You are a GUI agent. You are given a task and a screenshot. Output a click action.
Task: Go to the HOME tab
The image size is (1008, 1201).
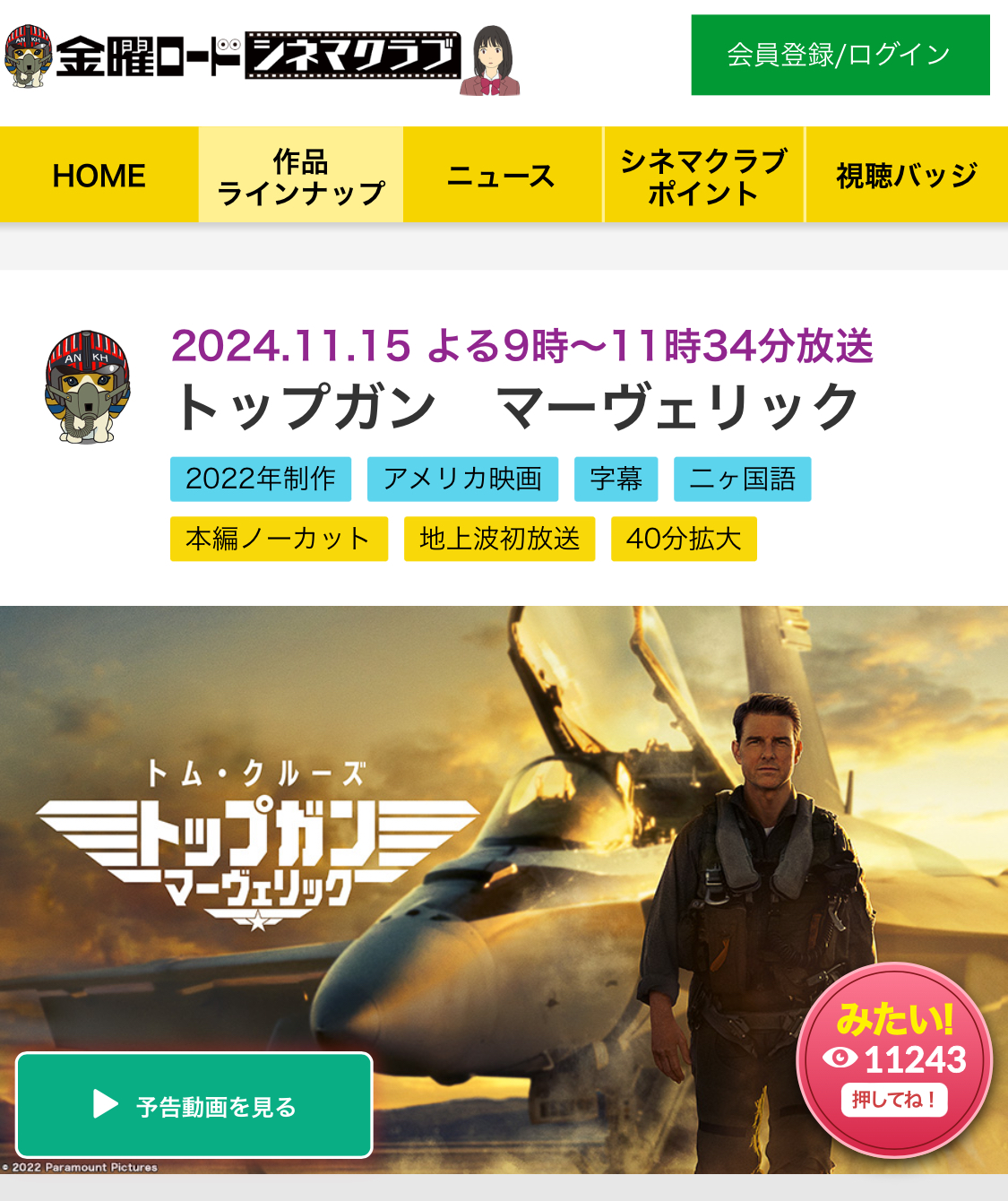(x=99, y=176)
